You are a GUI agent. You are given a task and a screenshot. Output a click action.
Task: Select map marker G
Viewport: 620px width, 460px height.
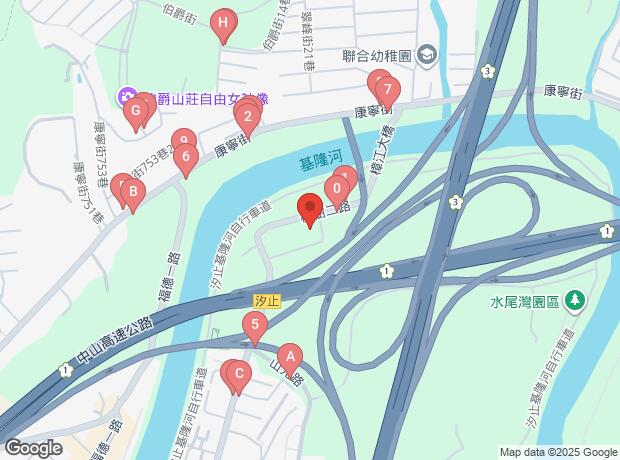pos(136,115)
